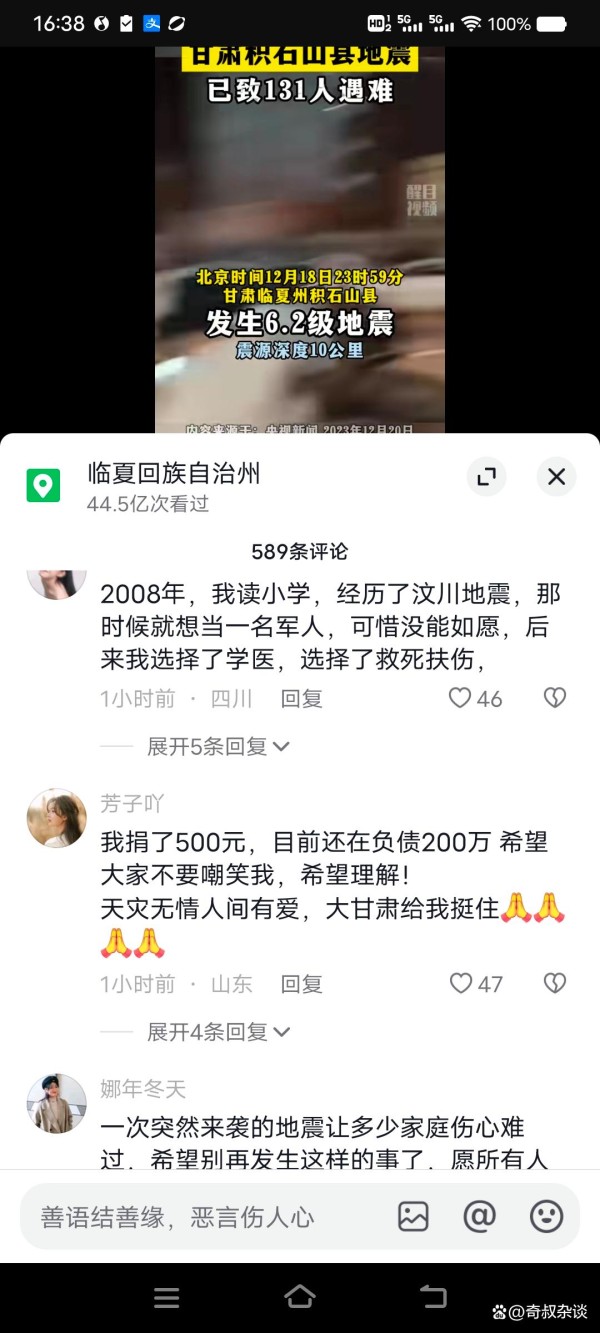Expand 展开4条回复

click(x=218, y=1031)
